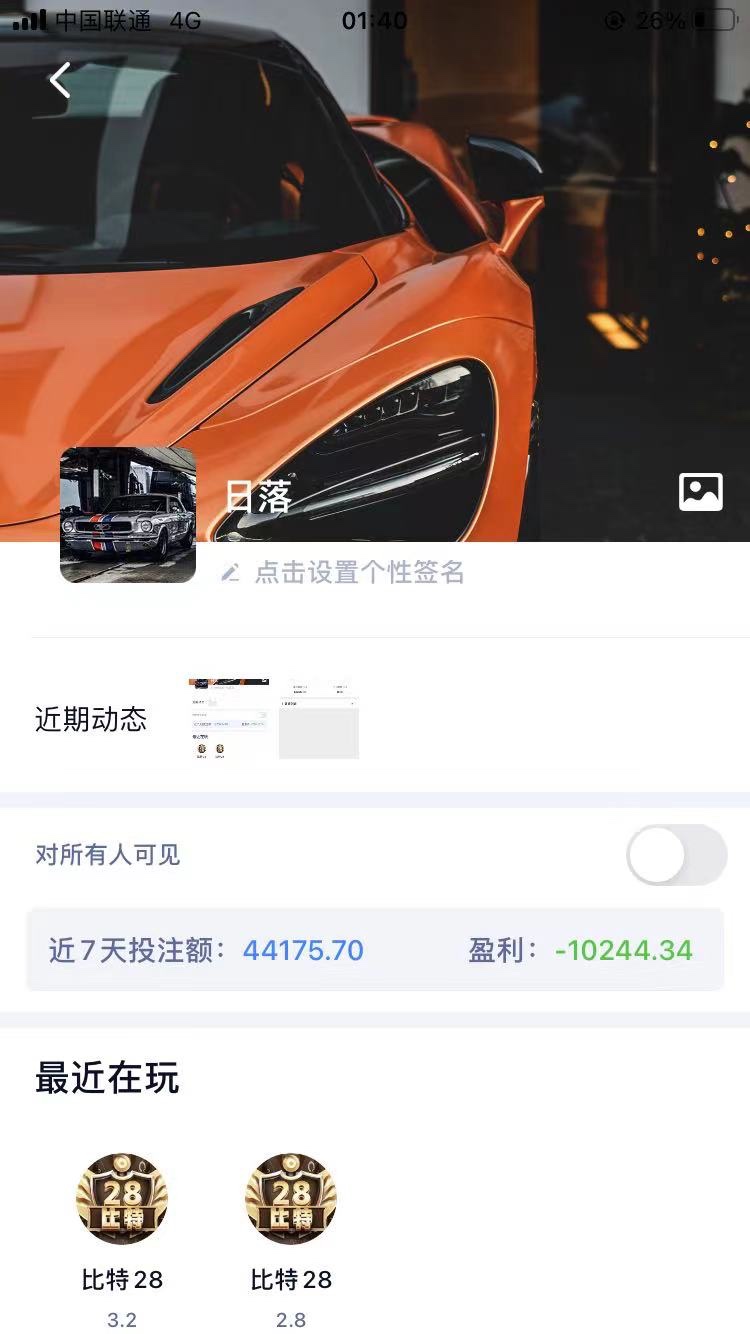Viewport: 750px width, 1334px height.
Task: Toggle the 对所有人可见 switch
Action: point(676,855)
